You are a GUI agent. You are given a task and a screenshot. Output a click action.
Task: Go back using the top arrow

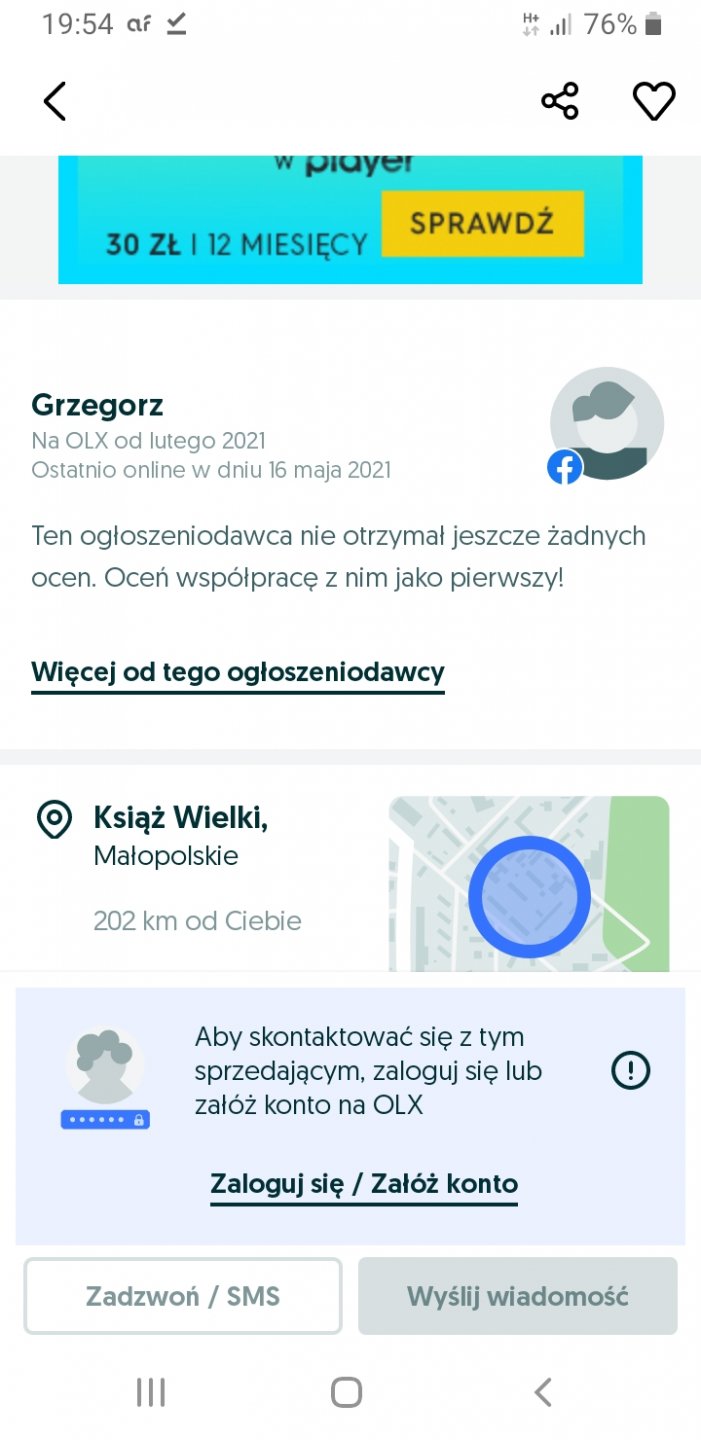55,101
